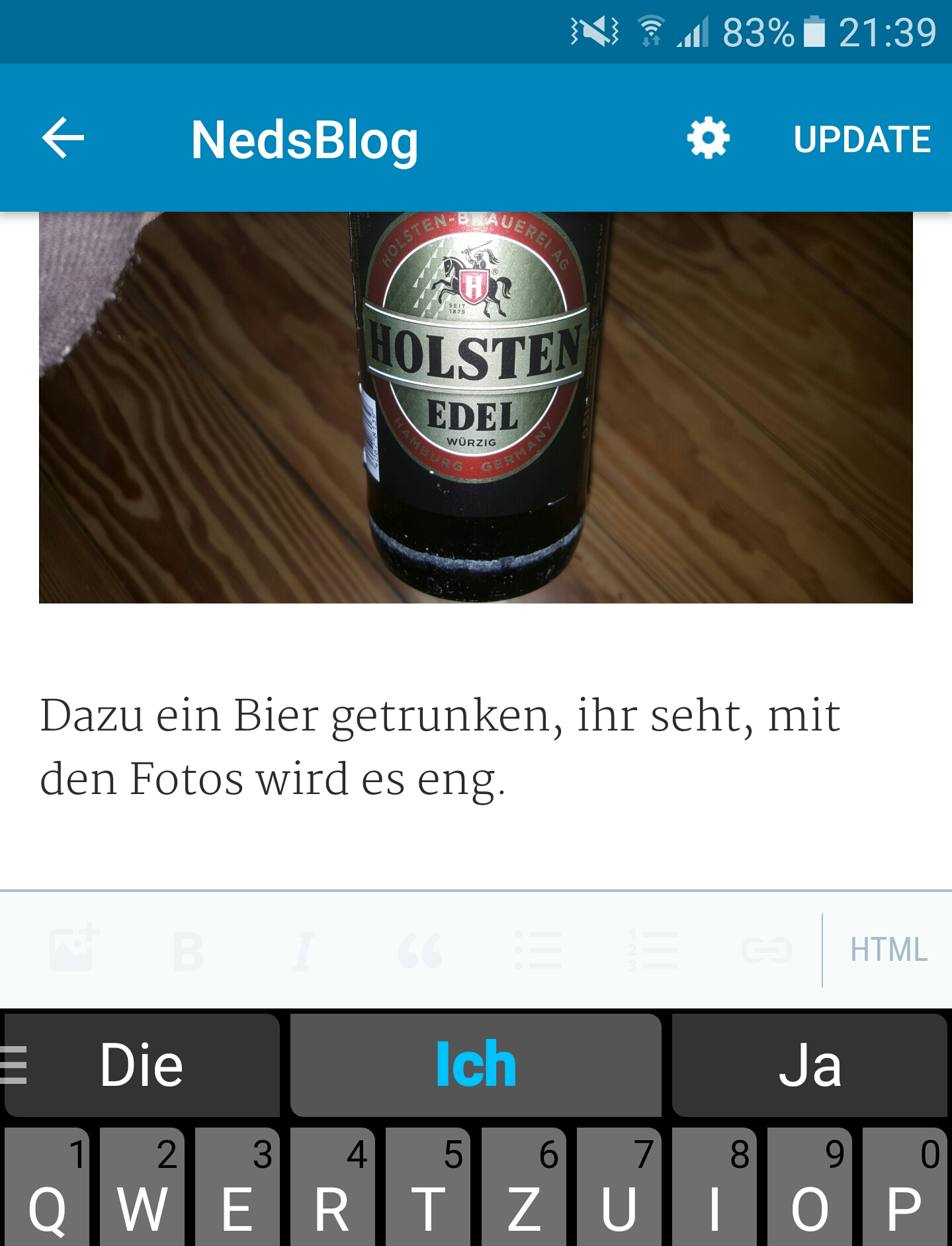Screen dimensions: 952x1246
Task: Choose keyboard suggestion 'Ja'
Action: pos(809,1065)
